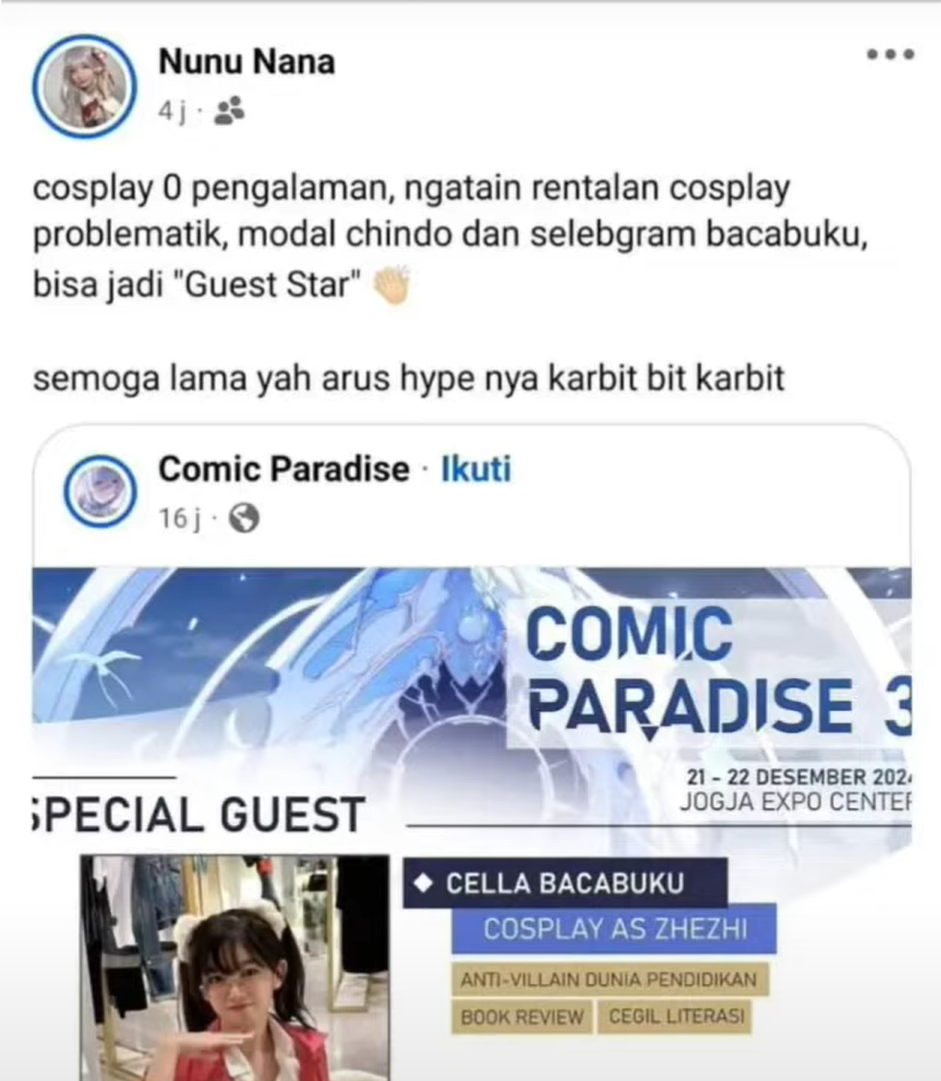Open Comic Paradise page avatar

pyautogui.click(x=100, y=491)
